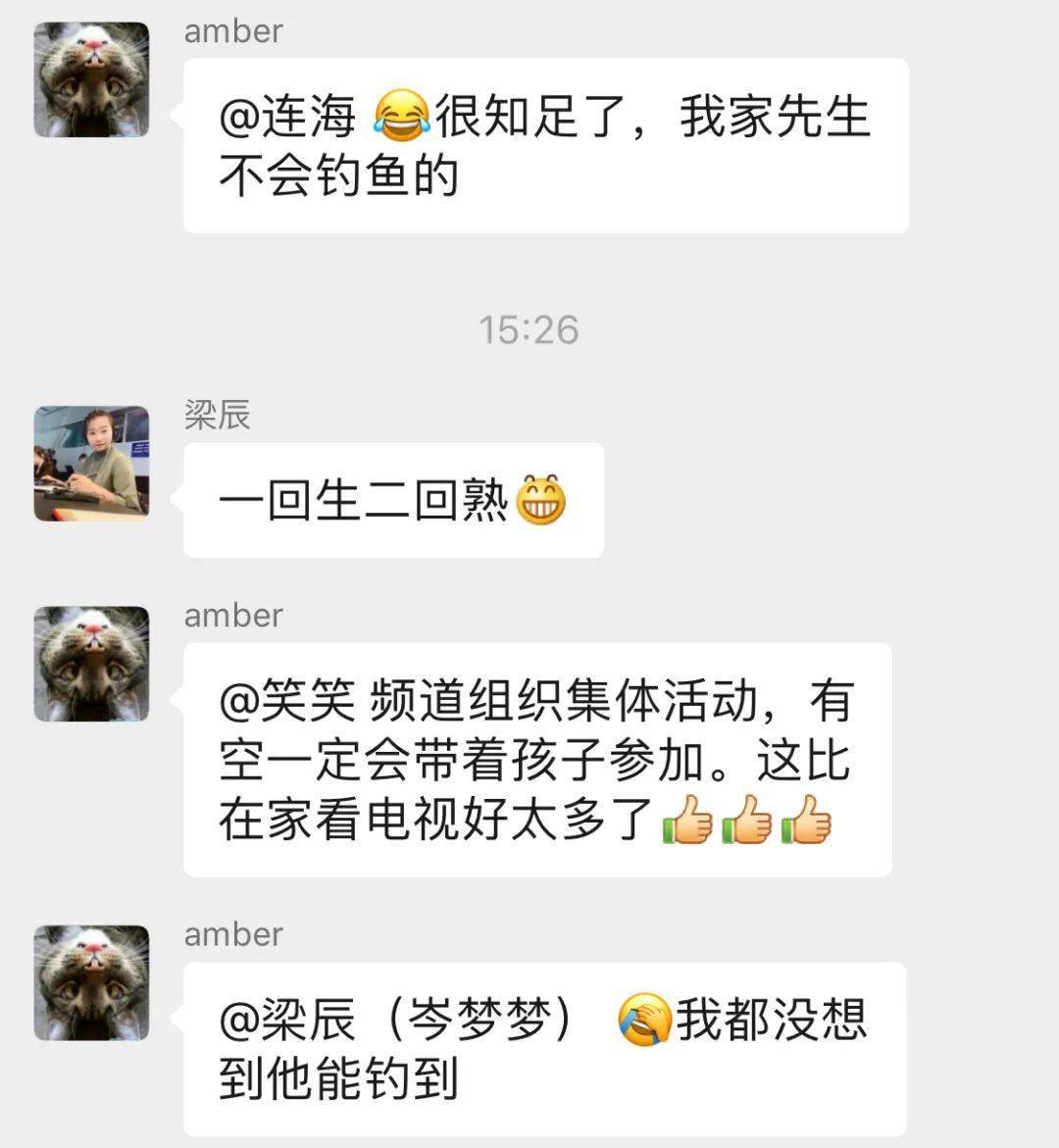The width and height of the screenshot is (1059, 1148).
Task: Click the 15:26 timestamp
Action: tap(529, 330)
